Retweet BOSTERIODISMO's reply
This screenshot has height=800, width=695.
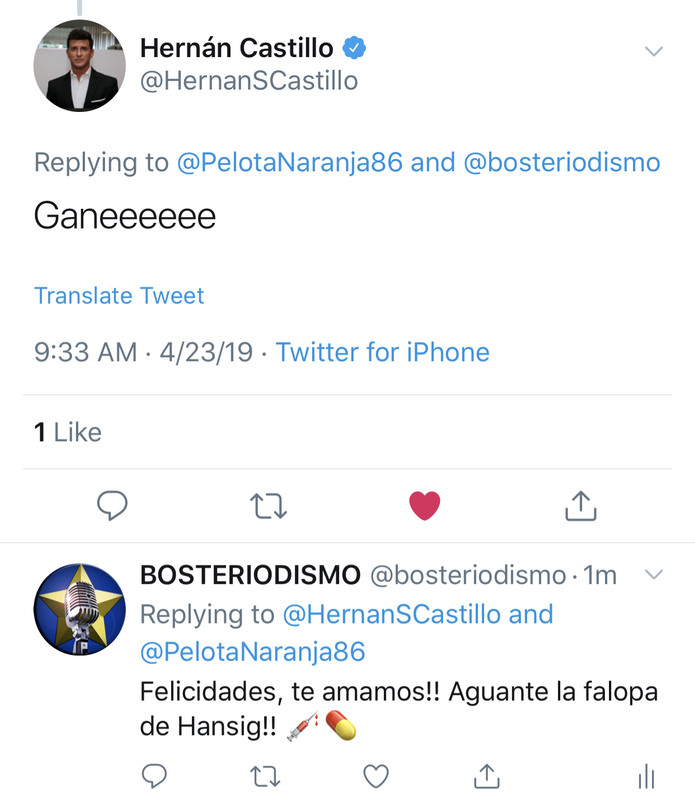265,775
